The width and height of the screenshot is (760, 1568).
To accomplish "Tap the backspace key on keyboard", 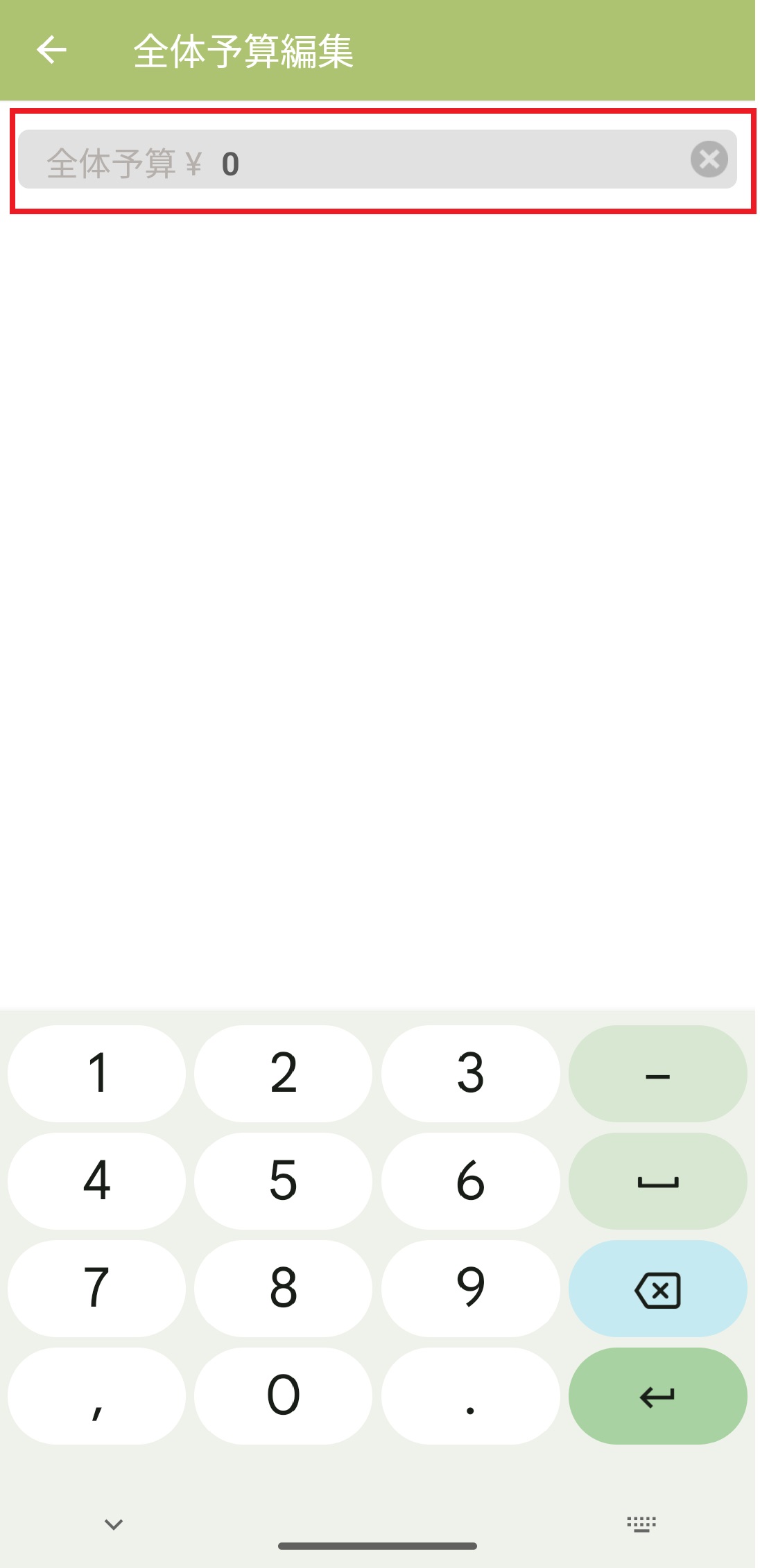I will [x=657, y=1289].
